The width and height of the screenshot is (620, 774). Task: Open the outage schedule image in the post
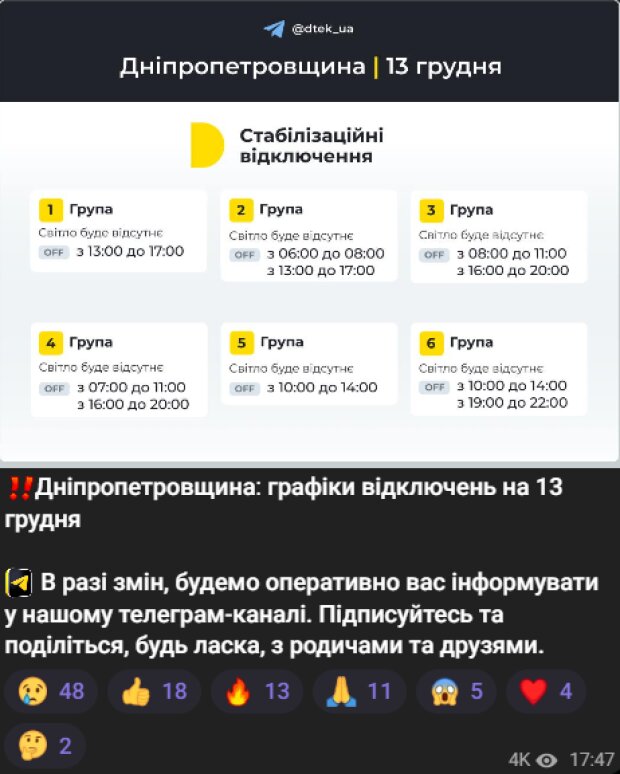point(309,232)
